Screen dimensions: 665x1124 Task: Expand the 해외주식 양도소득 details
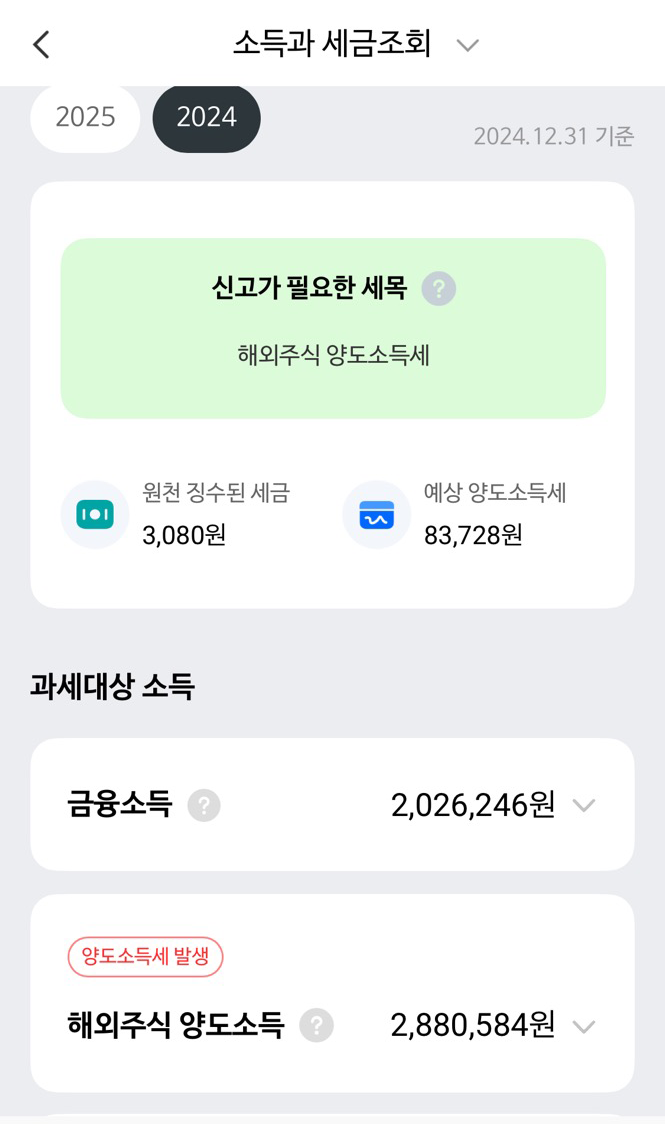(584, 1027)
